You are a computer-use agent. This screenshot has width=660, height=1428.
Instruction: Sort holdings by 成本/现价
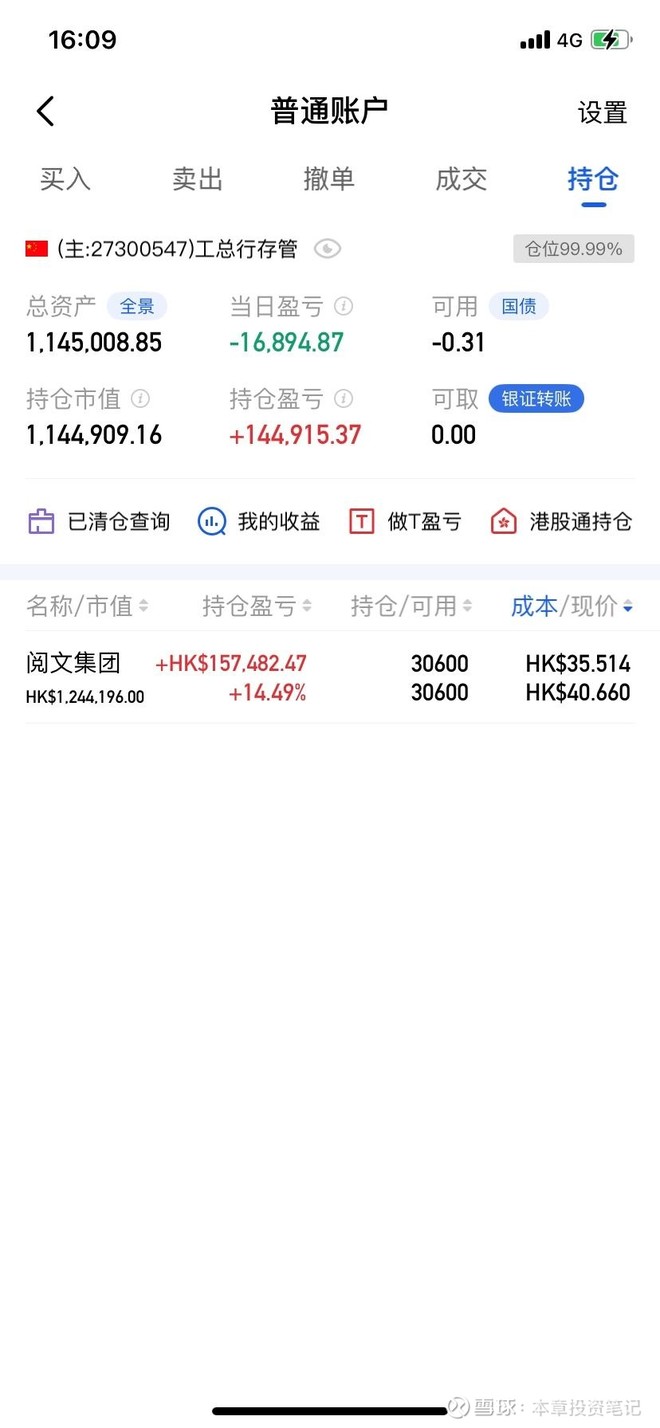tap(571, 606)
